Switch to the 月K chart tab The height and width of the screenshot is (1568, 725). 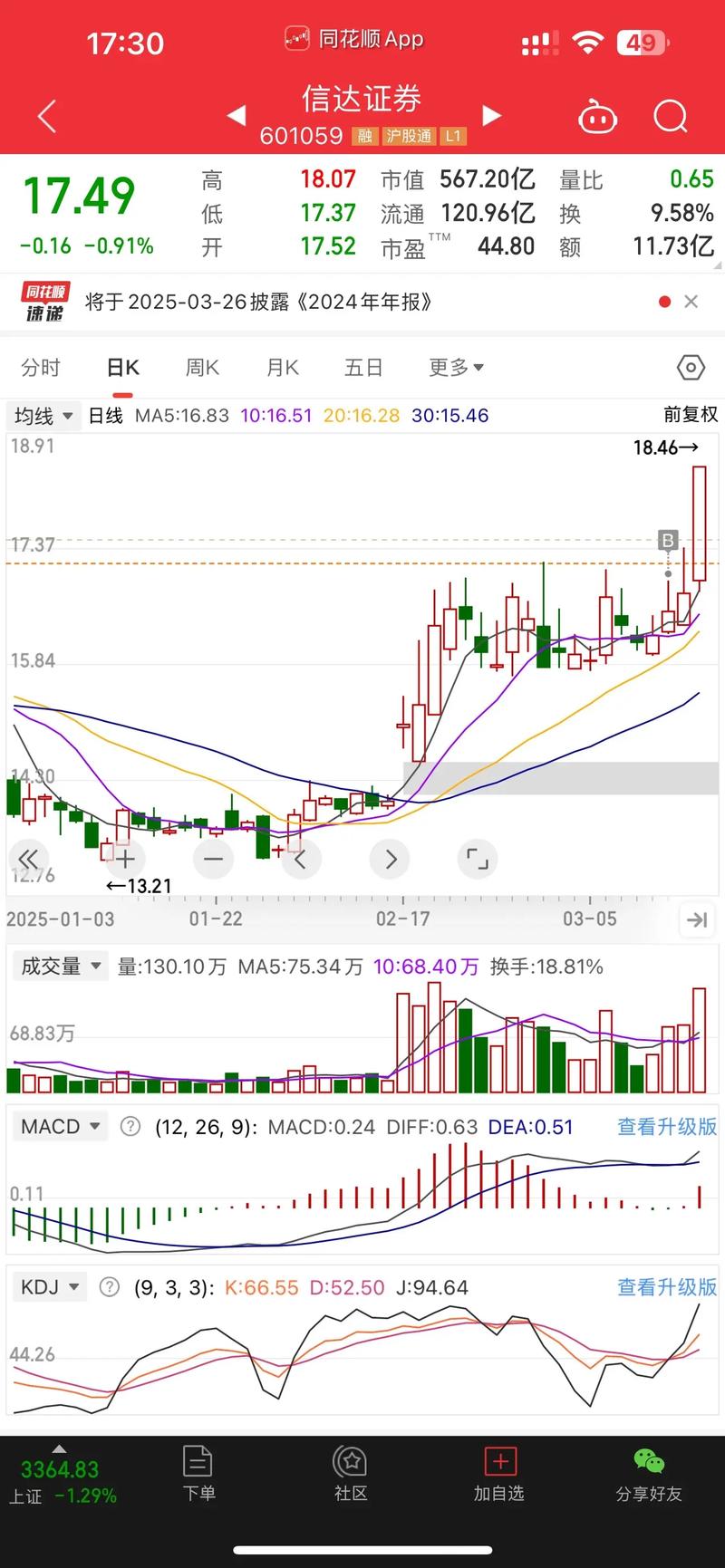click(x=282, y=368)
